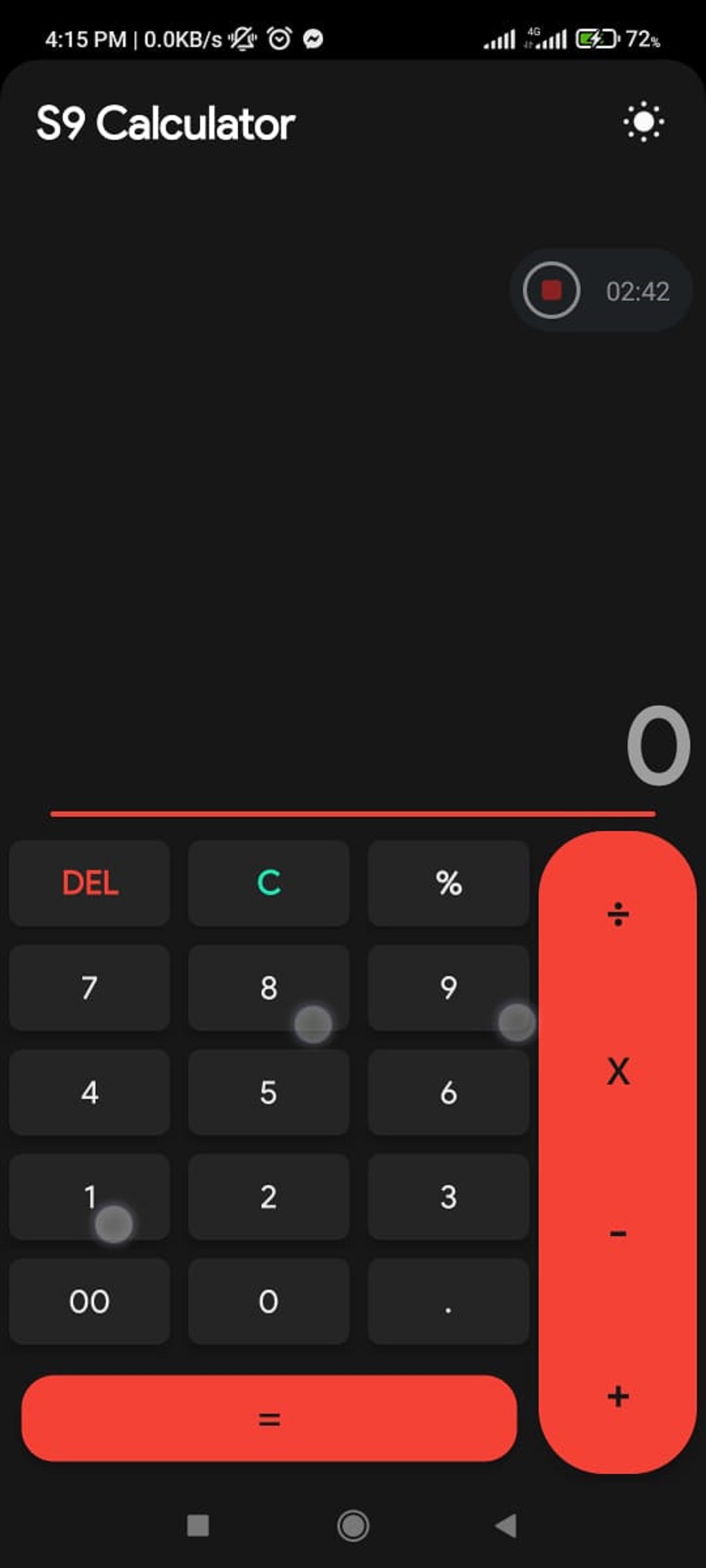Enter the single 0 digit
This screenshot has height=1568, width=706.
pos(269,1301)
